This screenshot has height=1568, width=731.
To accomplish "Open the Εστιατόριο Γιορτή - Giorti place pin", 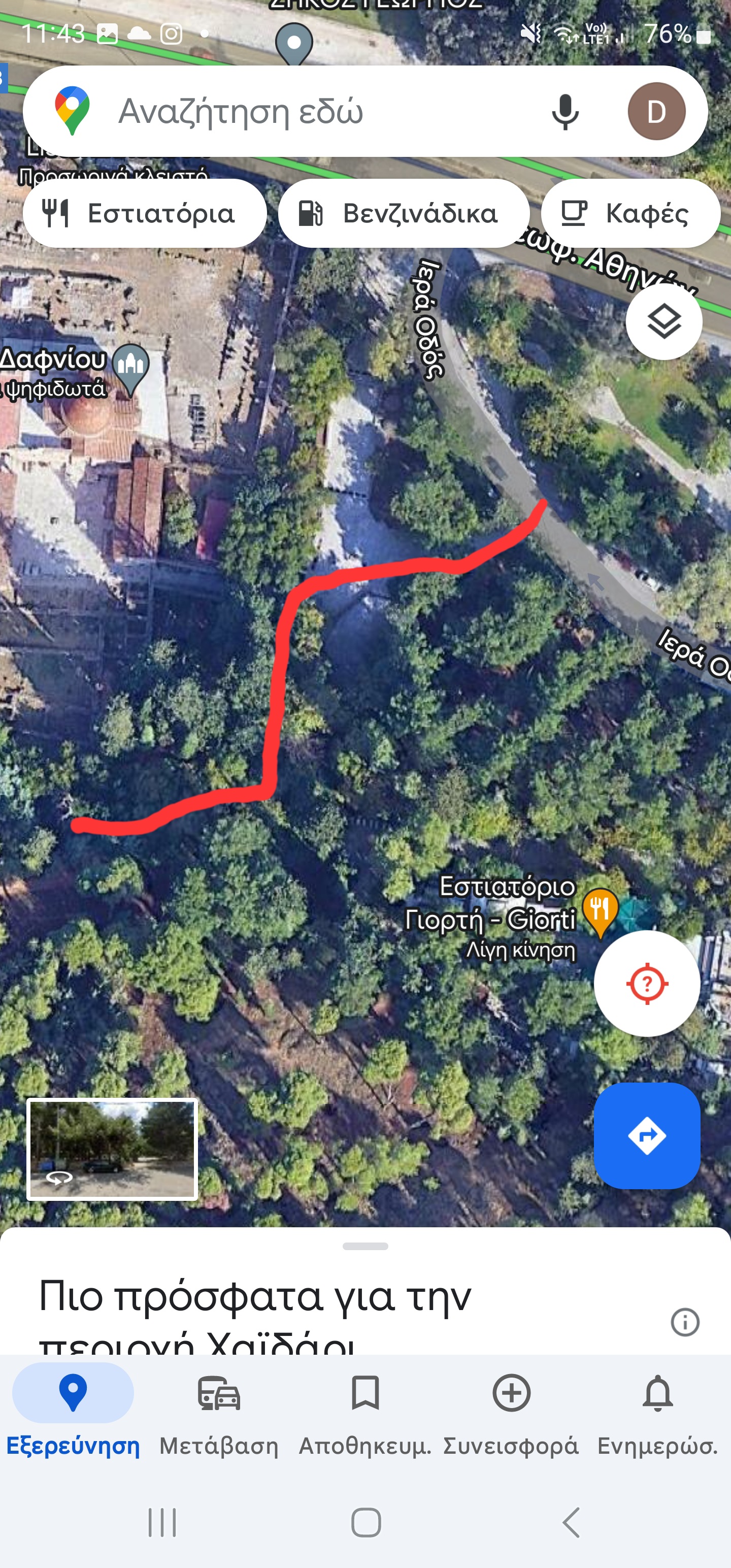I will tap(600, 911).
